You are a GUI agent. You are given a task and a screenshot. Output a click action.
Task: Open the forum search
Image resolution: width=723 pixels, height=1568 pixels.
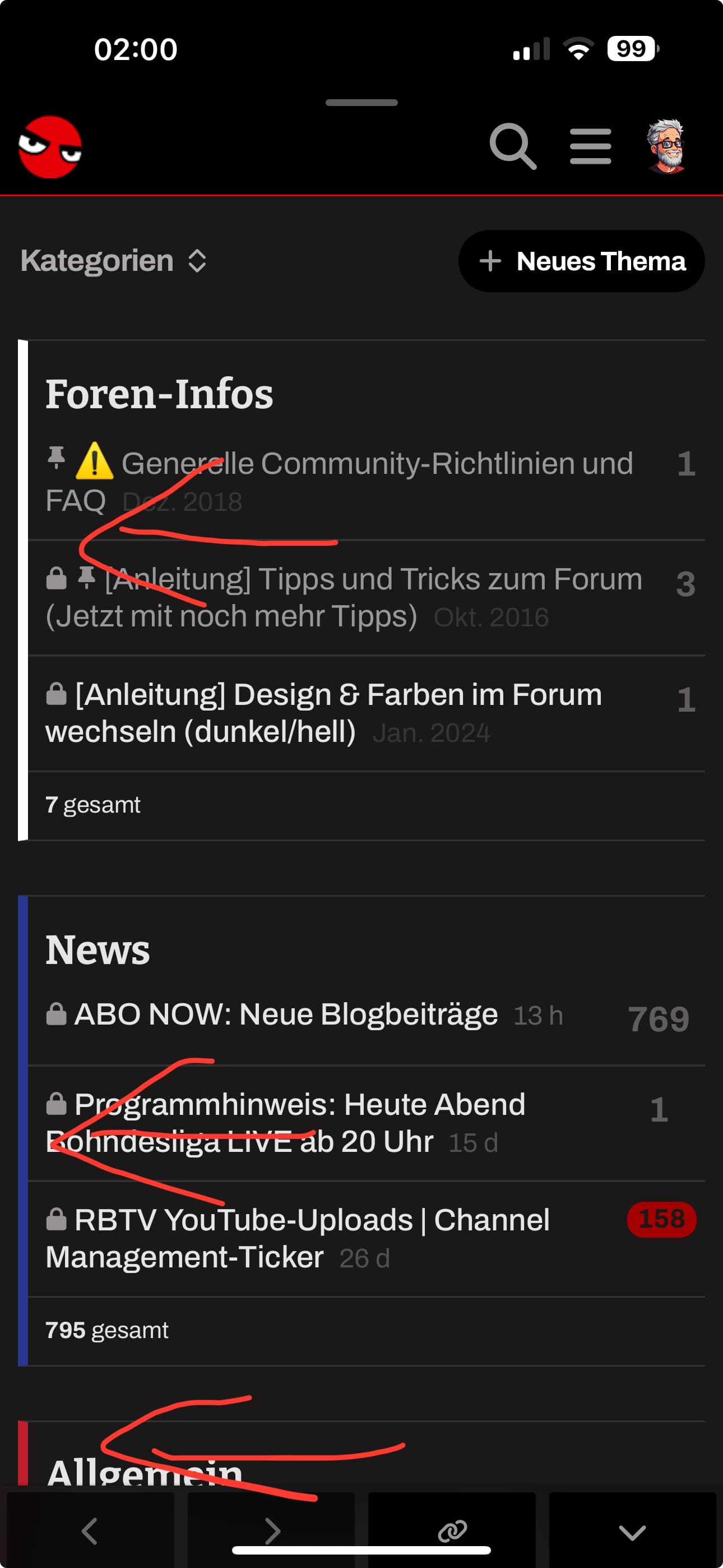[x=512, y=146]
